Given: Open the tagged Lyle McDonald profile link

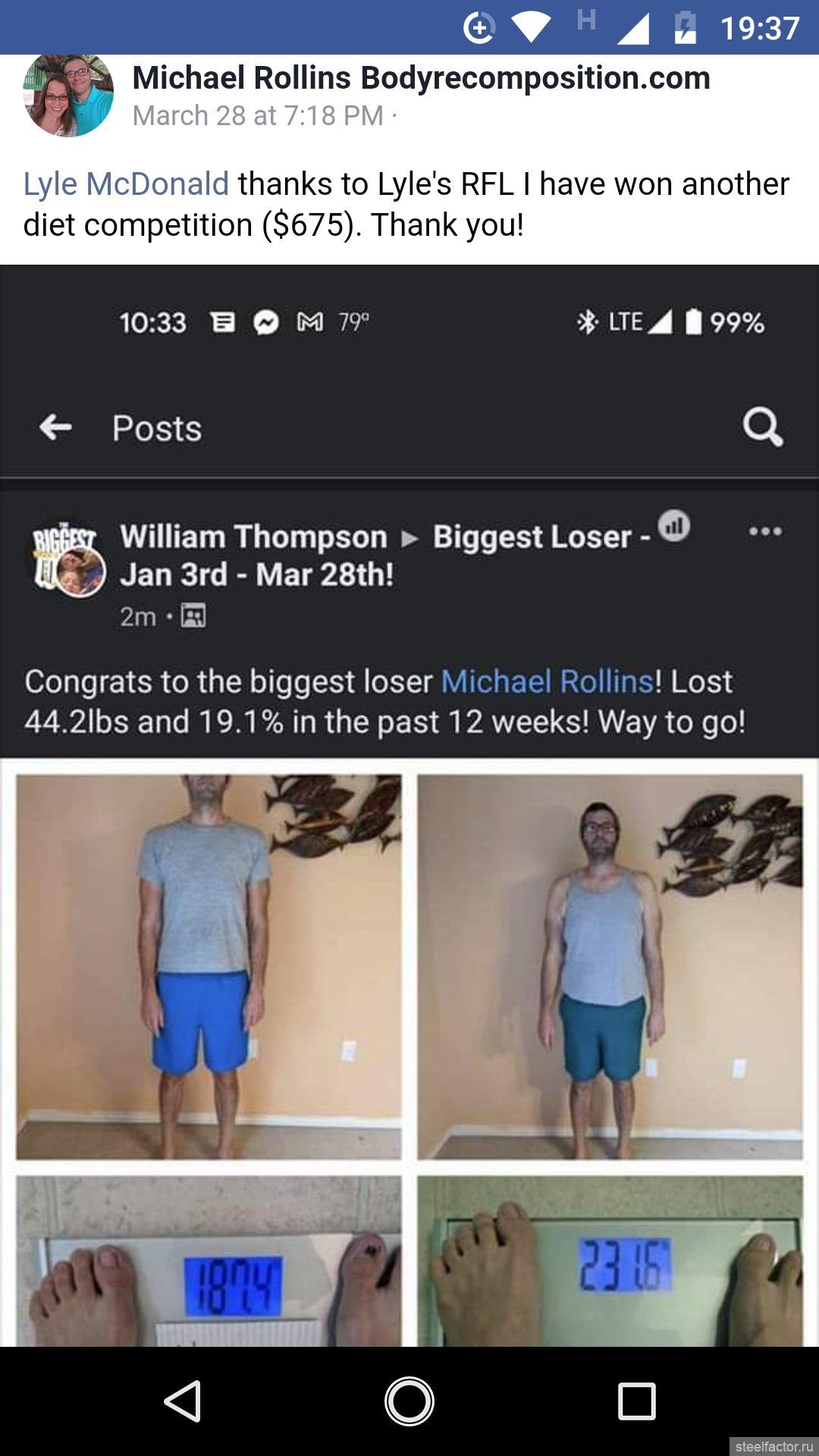Looking at the screenshot, I should tap(126, 184).
